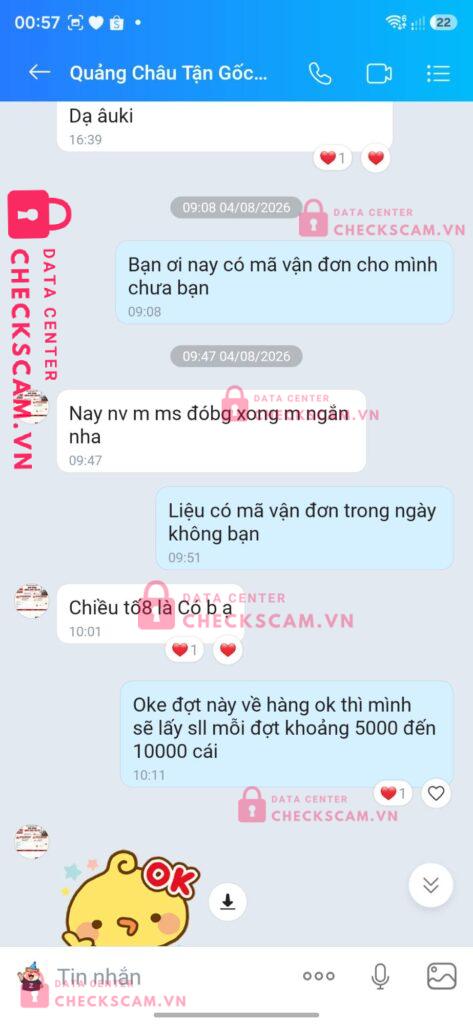
Task: Open the sticker emoji button beside the input
Action: pos(29,977)
